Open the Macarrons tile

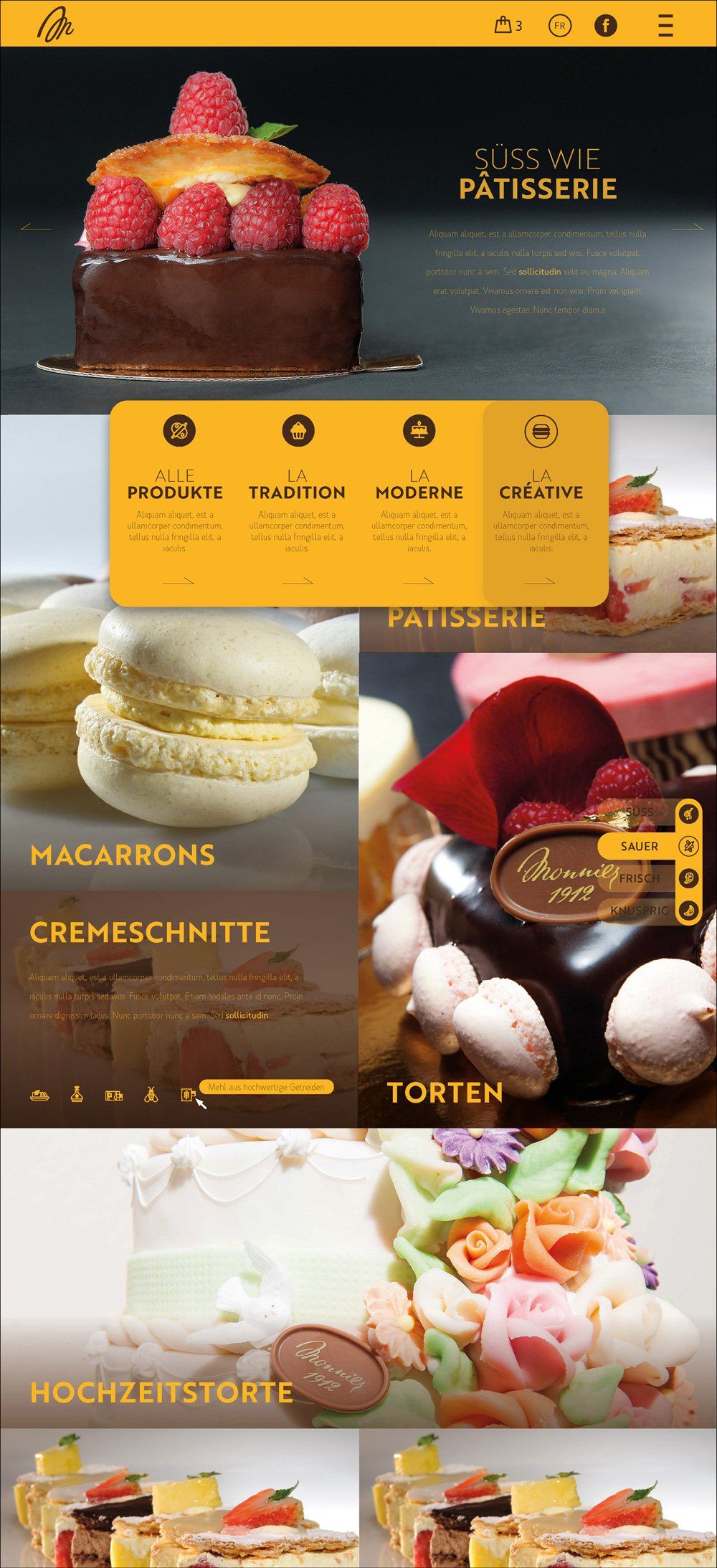(x=122, y=855)
